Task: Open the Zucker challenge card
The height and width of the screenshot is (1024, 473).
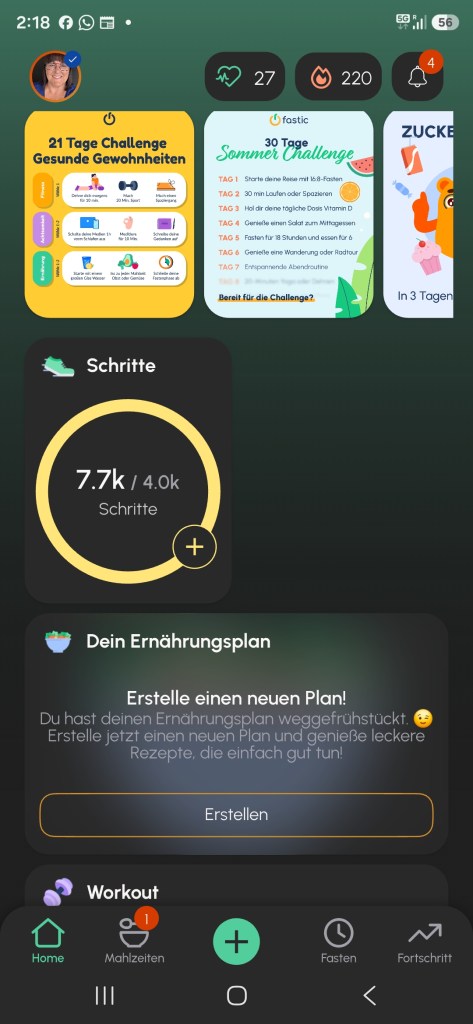Action: [x=418, y=214]
